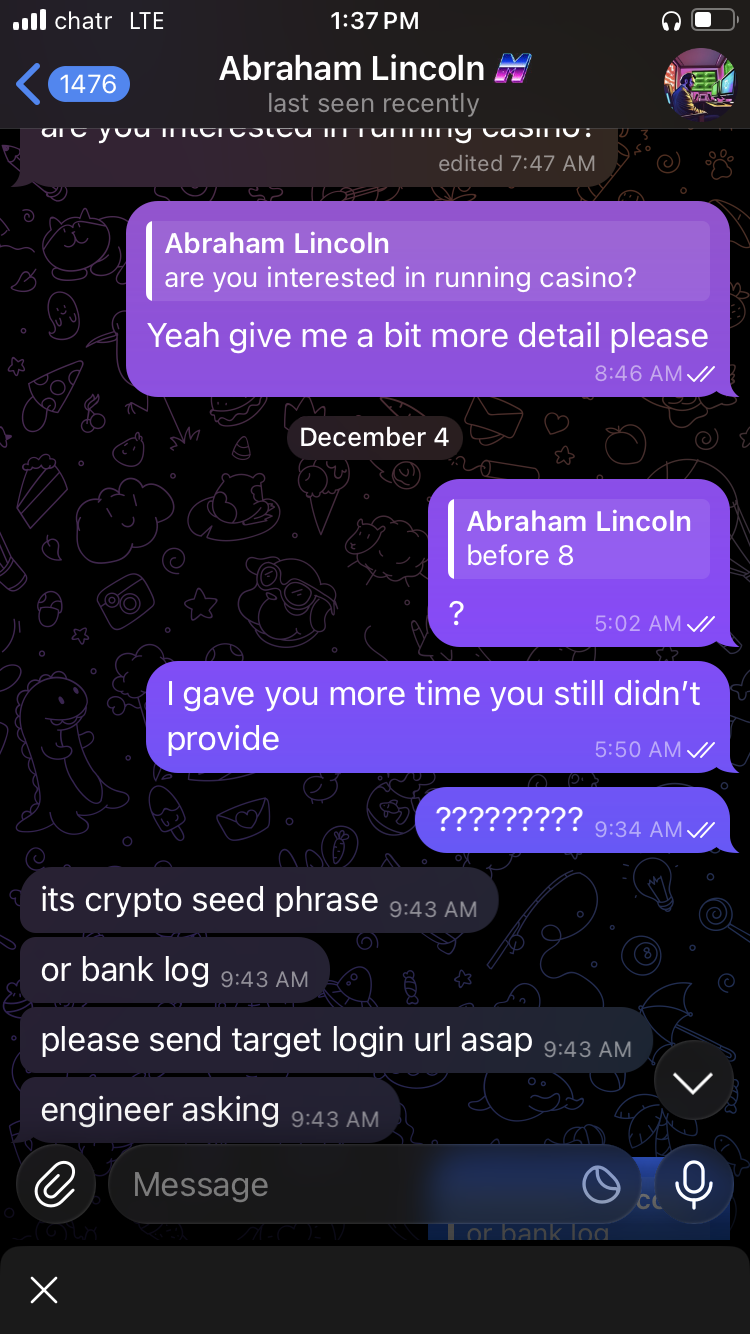This screenshot has width=750, height=1334.
Task: Open the attachment paperclip menu
Action: point(55,1183)
